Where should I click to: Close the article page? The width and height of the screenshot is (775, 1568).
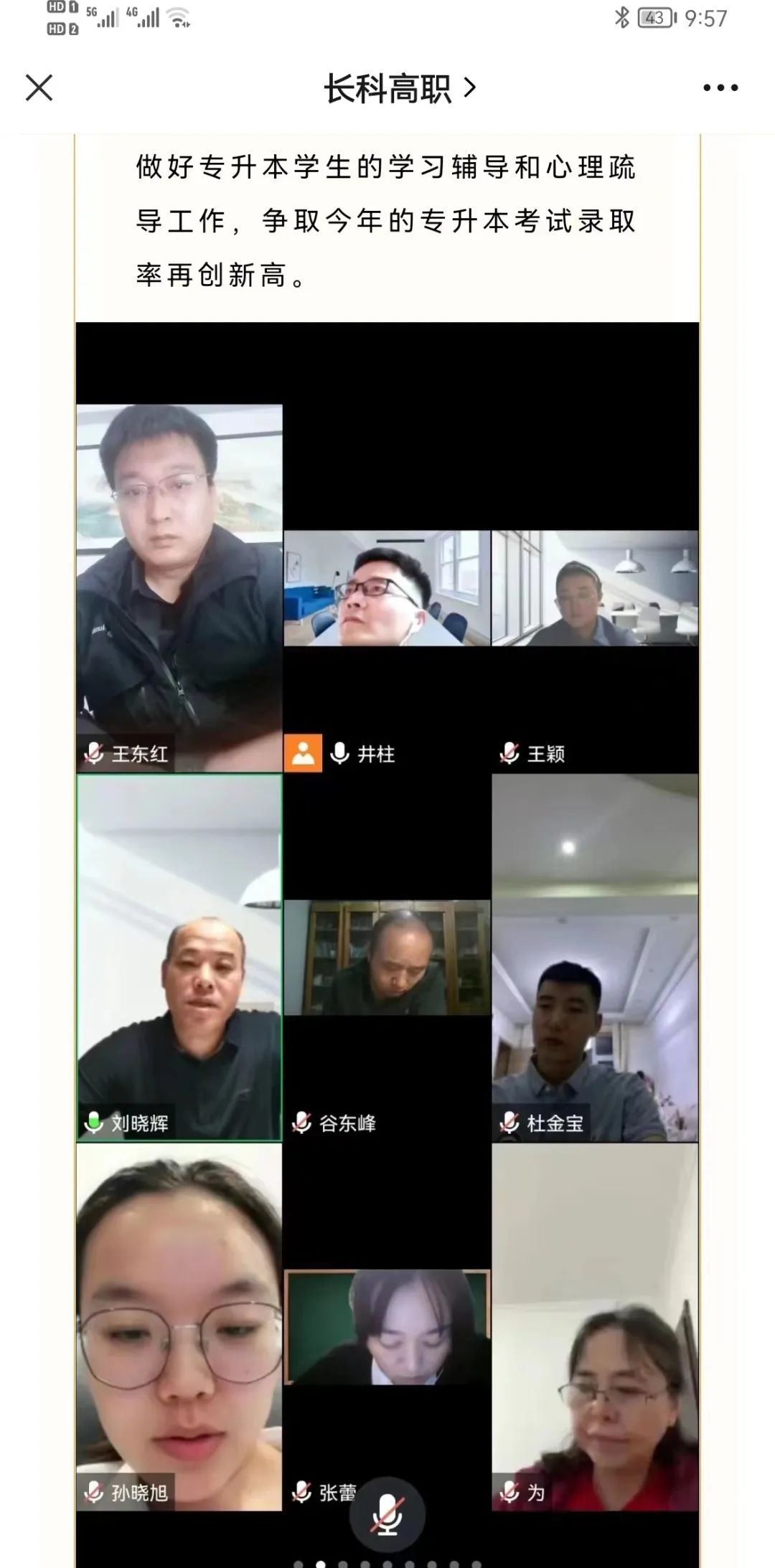pyautogui.click(x=39, y=88)
